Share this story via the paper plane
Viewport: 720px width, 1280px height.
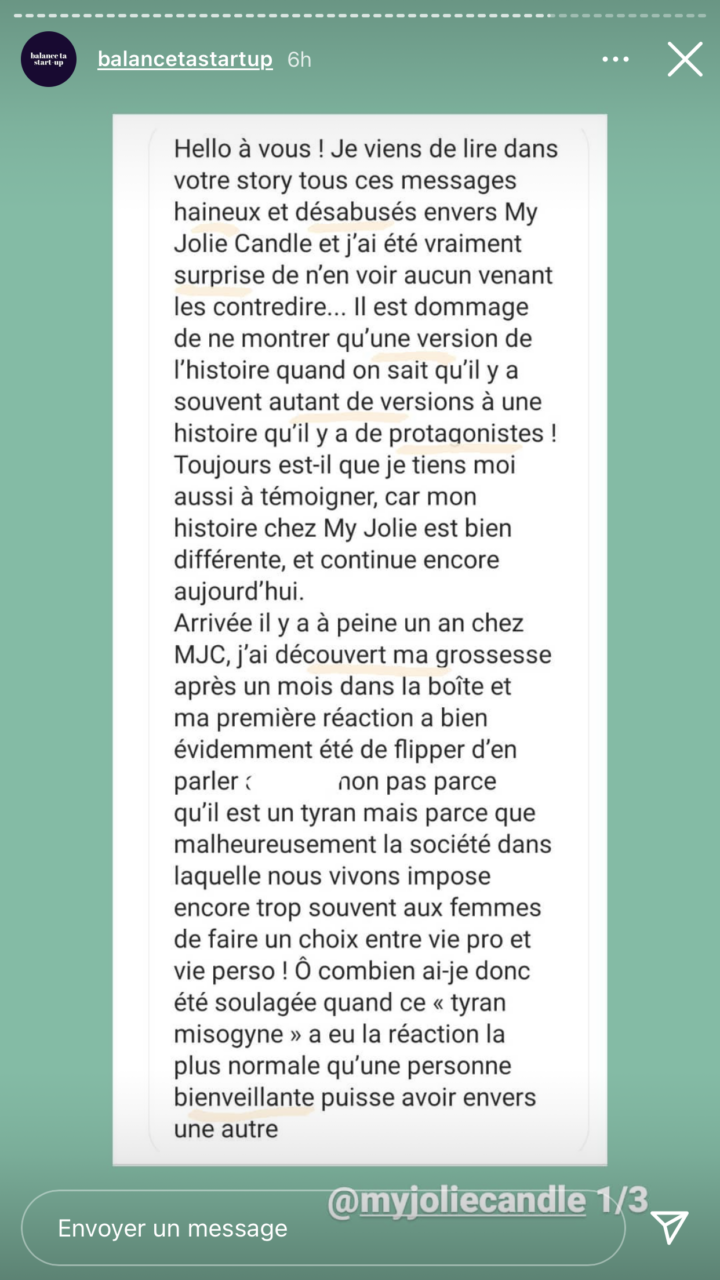coord(670,1227)
